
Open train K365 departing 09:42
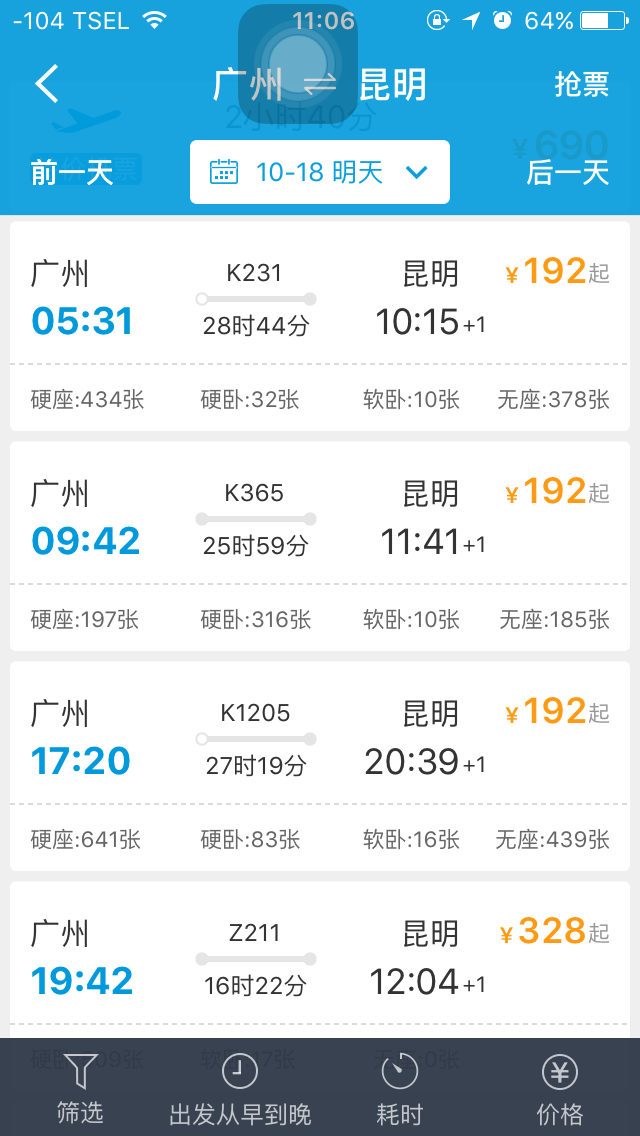(320, 546)
